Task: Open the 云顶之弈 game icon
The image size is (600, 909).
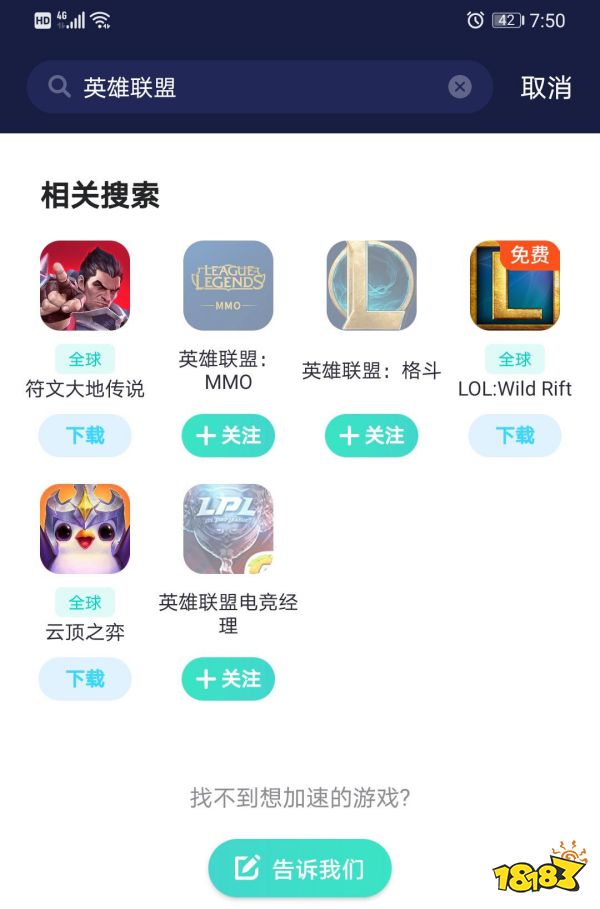Action: (x=85, y=528)
